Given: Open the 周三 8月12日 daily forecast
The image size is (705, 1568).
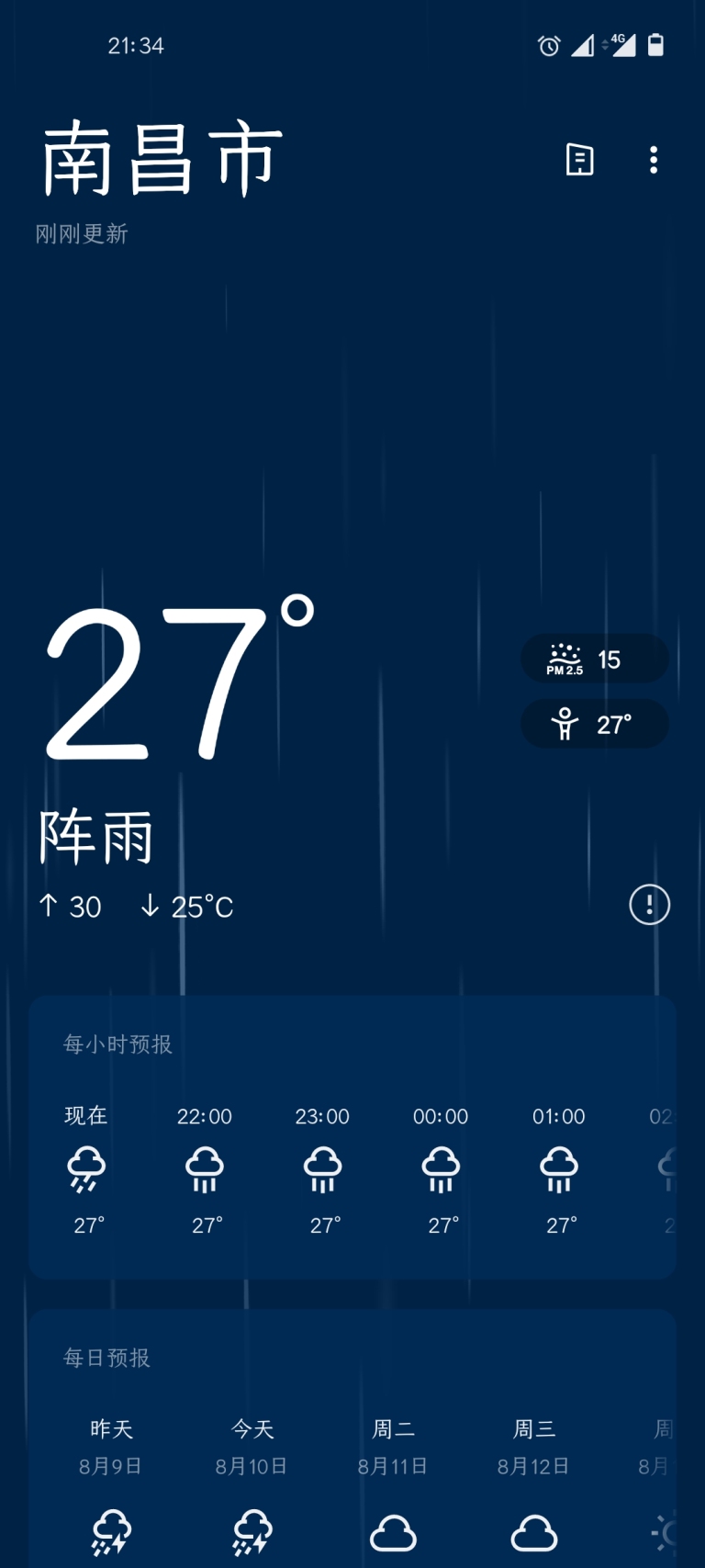Looking at the screenshot, I should click(533, 1483).
